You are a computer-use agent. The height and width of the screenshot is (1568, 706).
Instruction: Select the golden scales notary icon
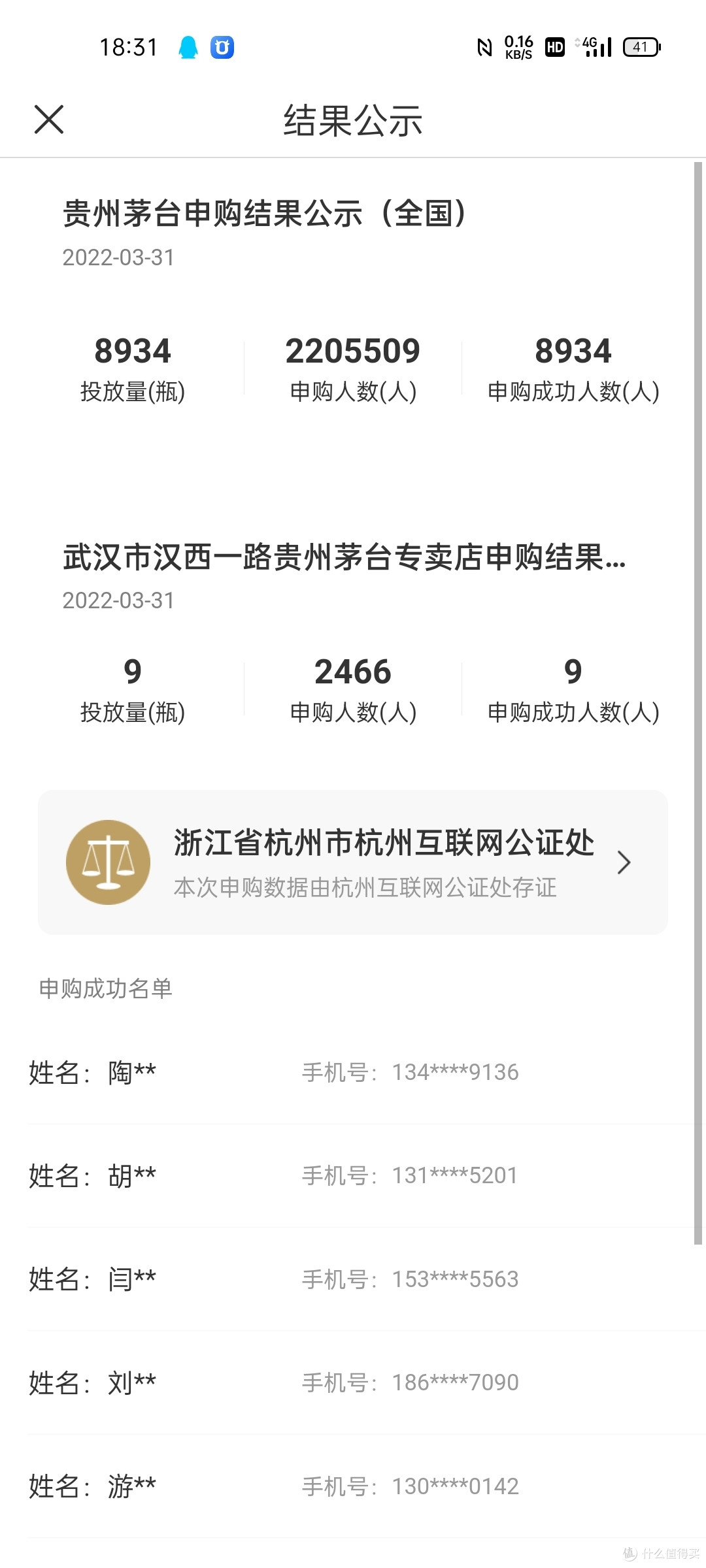[x=109, y=862]
